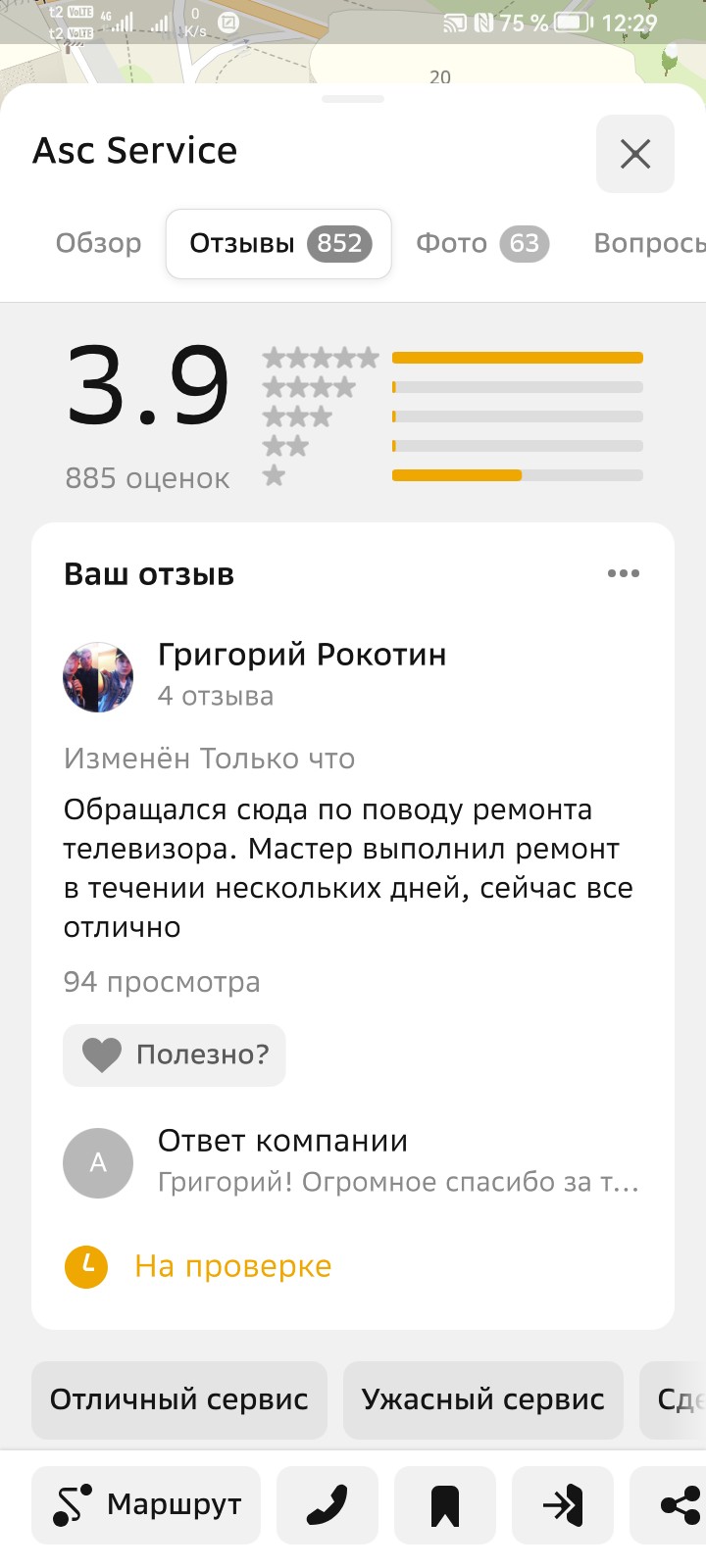Open the Вопросы tab

649,243
